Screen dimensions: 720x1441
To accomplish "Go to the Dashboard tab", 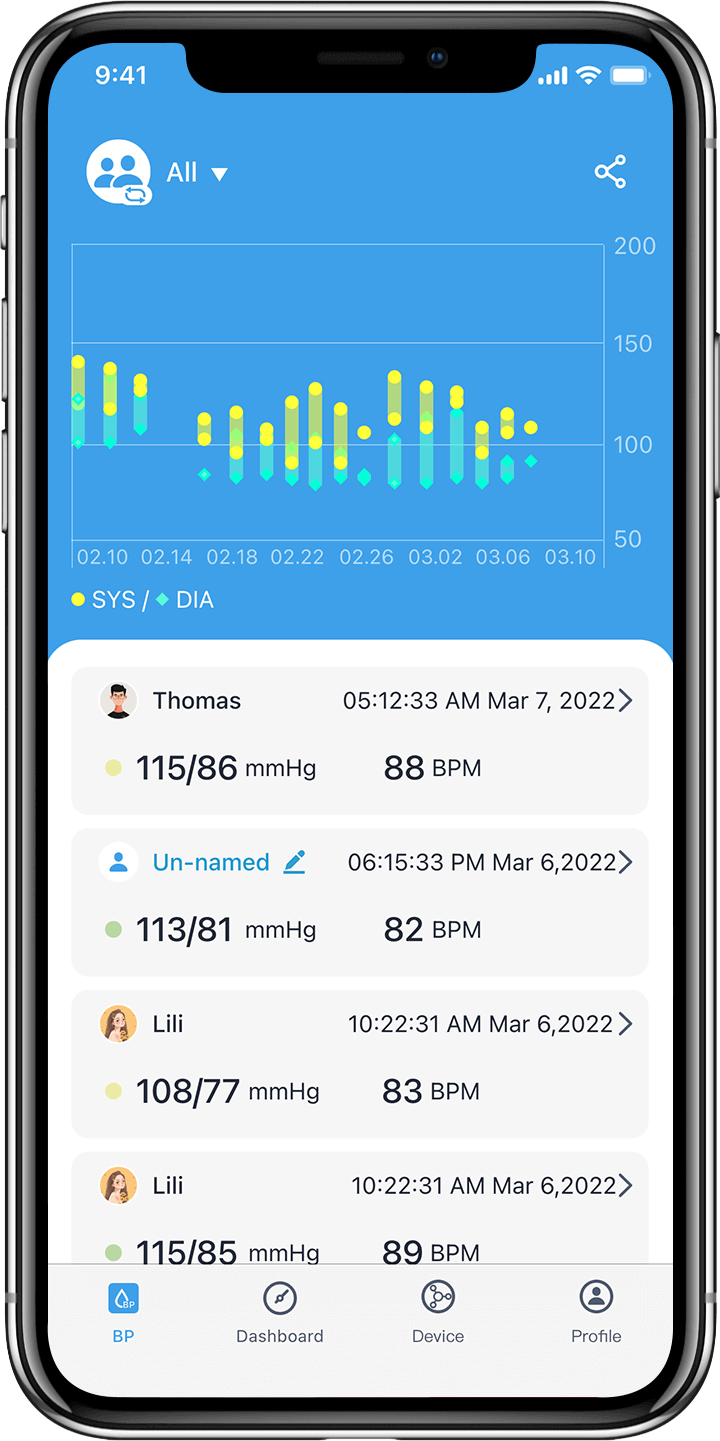I will pyautogui.click(x=280, y=1313).
